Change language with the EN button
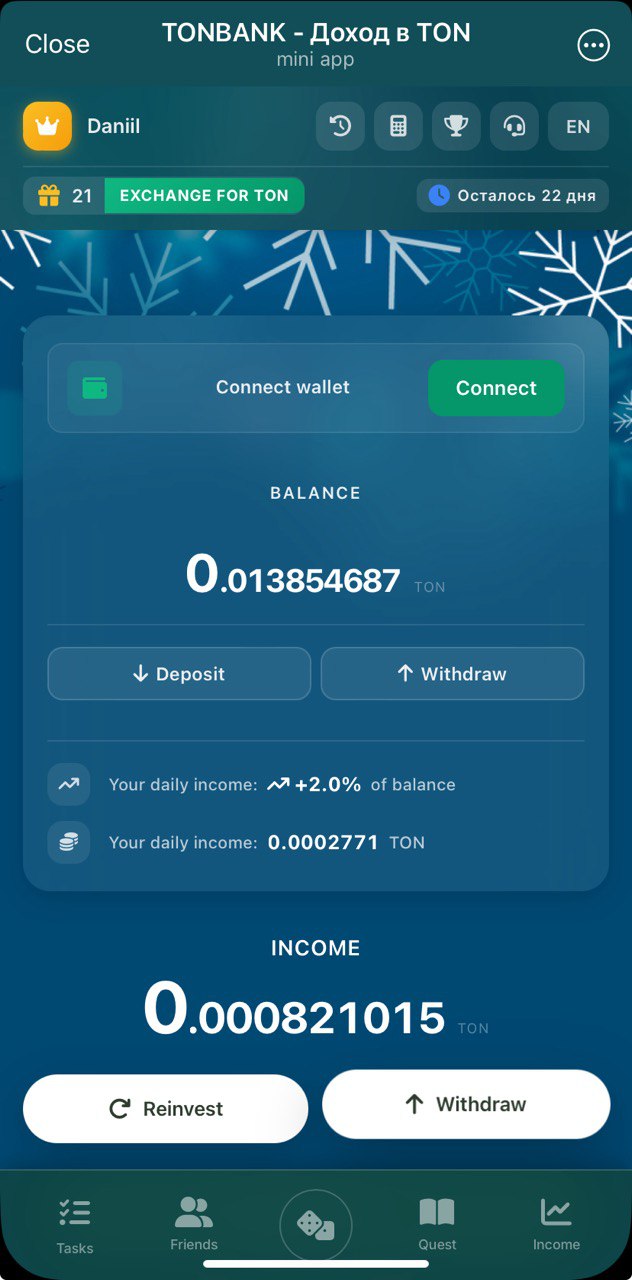Image resolution: width=632 pixels, height=1280 pixels. [578, 127]
